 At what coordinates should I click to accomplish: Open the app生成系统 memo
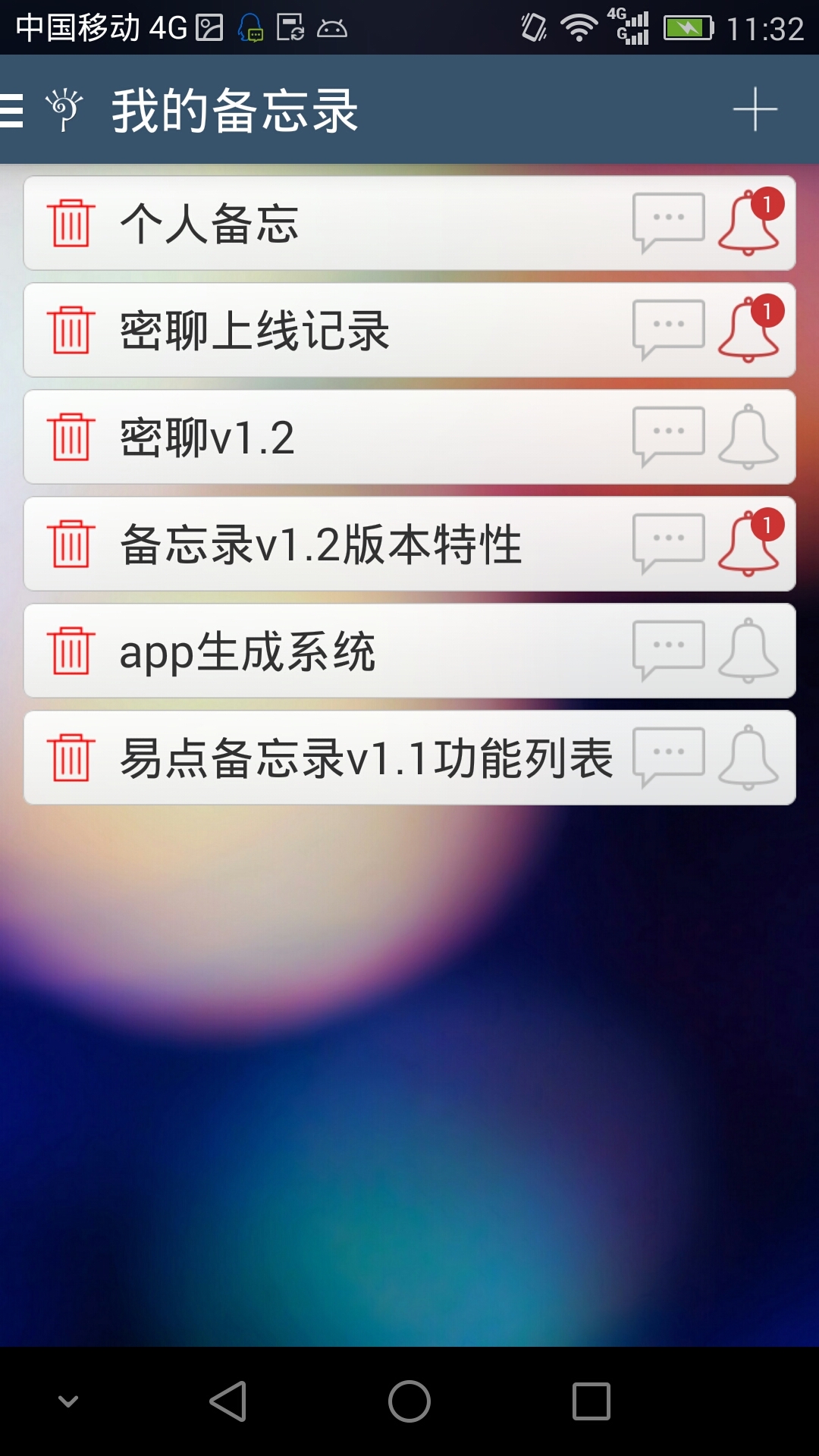[247, 651]
